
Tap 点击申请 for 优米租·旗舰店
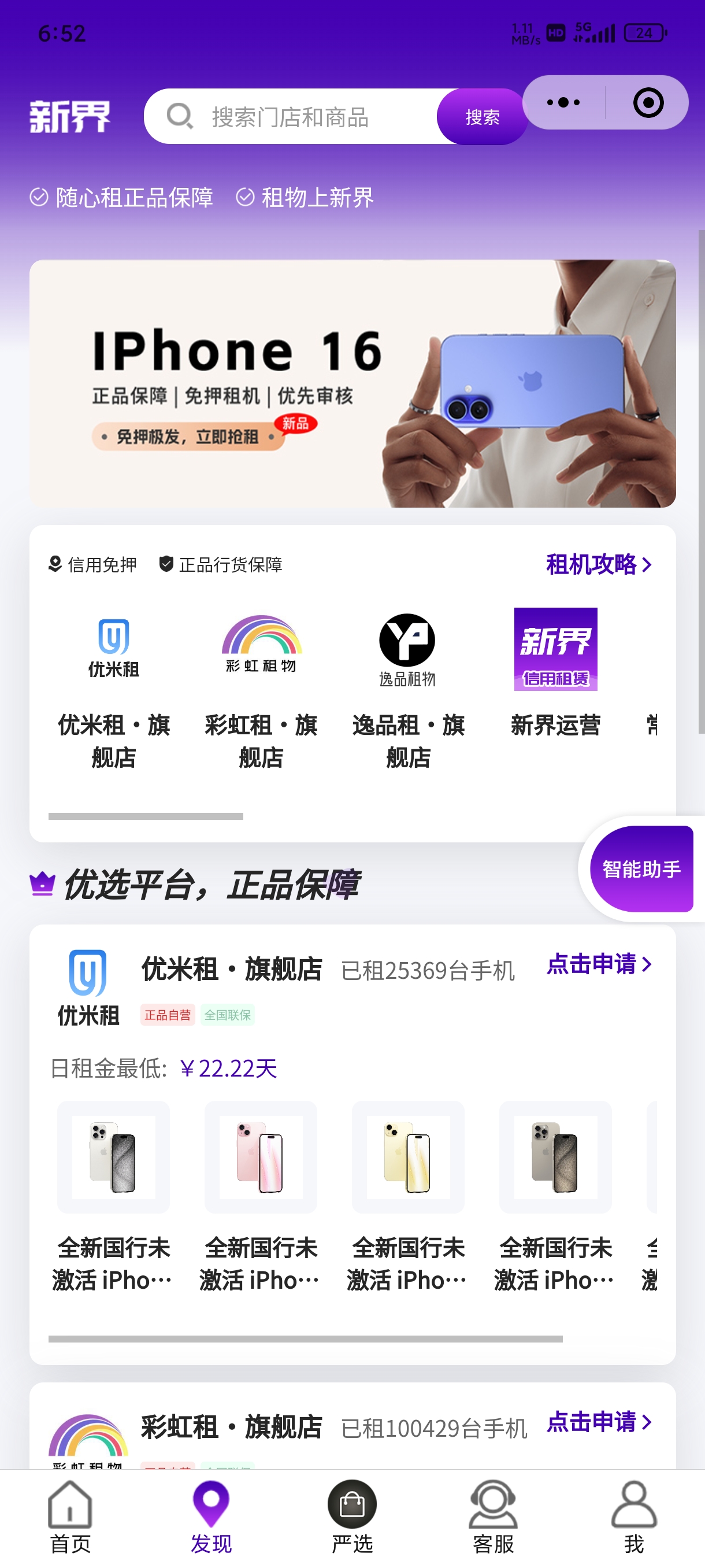(x=599, y=964)
